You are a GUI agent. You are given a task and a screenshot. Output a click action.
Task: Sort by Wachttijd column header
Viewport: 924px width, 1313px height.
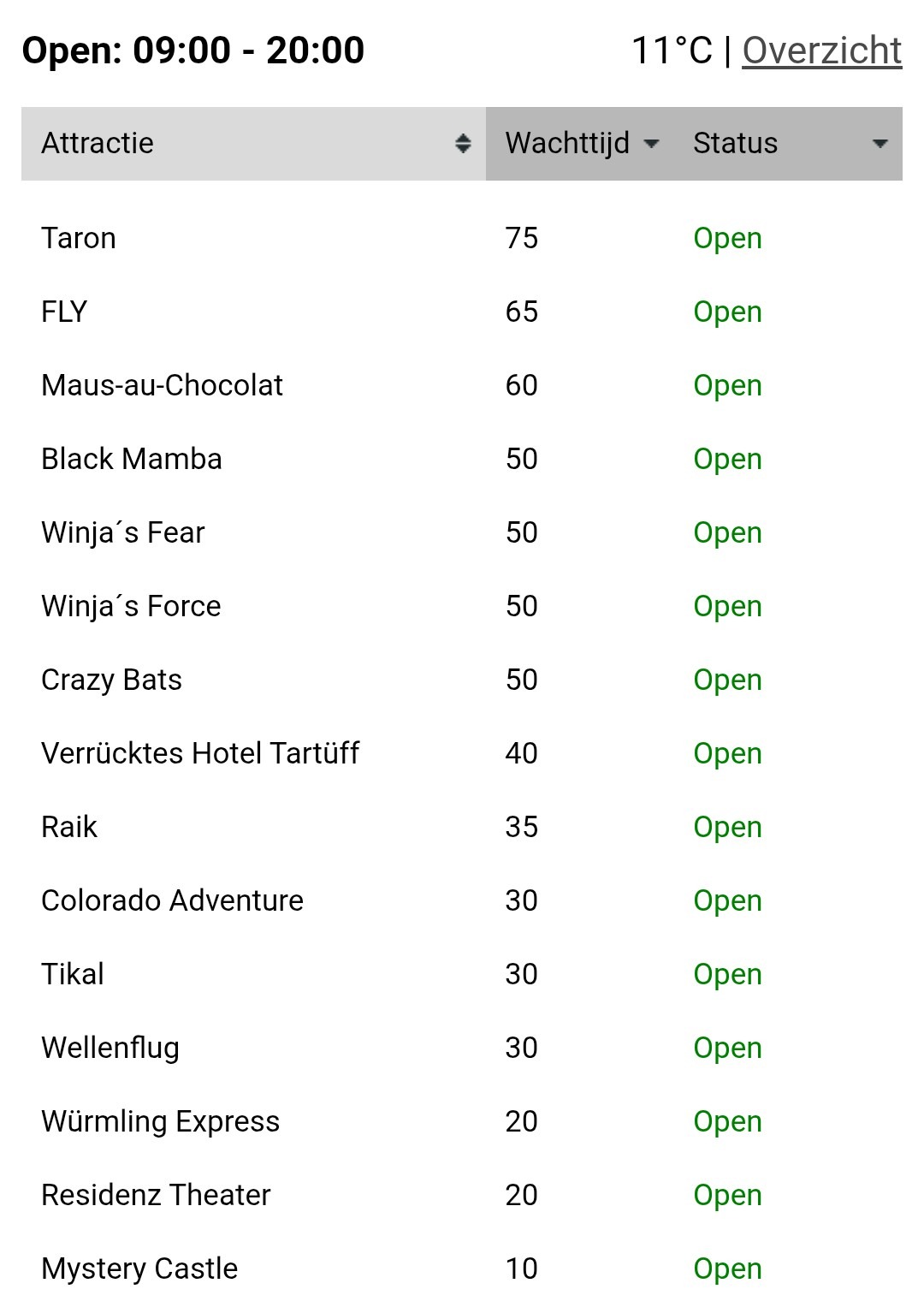pyautogui.click(x=580, y=143)
